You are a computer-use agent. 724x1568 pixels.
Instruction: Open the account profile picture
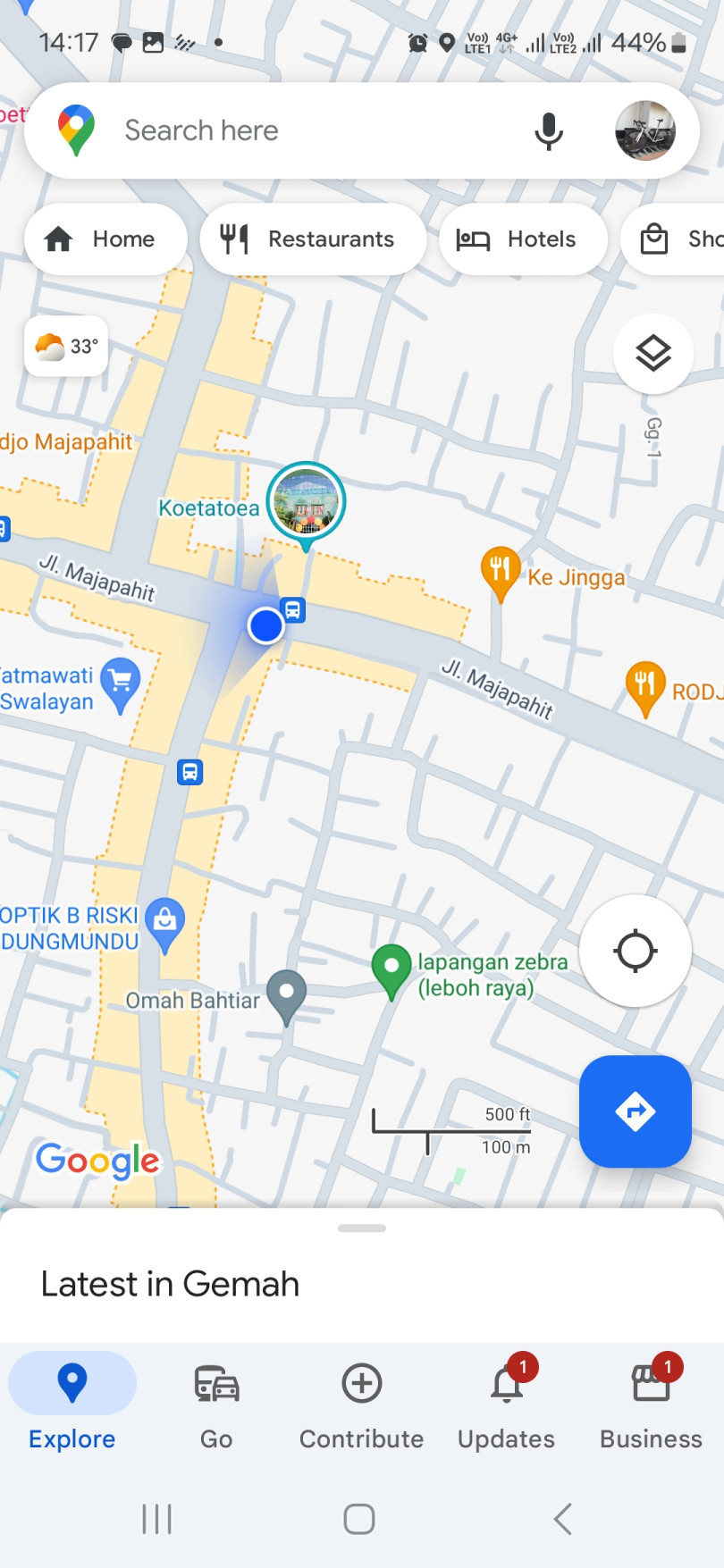click(644, 130)
